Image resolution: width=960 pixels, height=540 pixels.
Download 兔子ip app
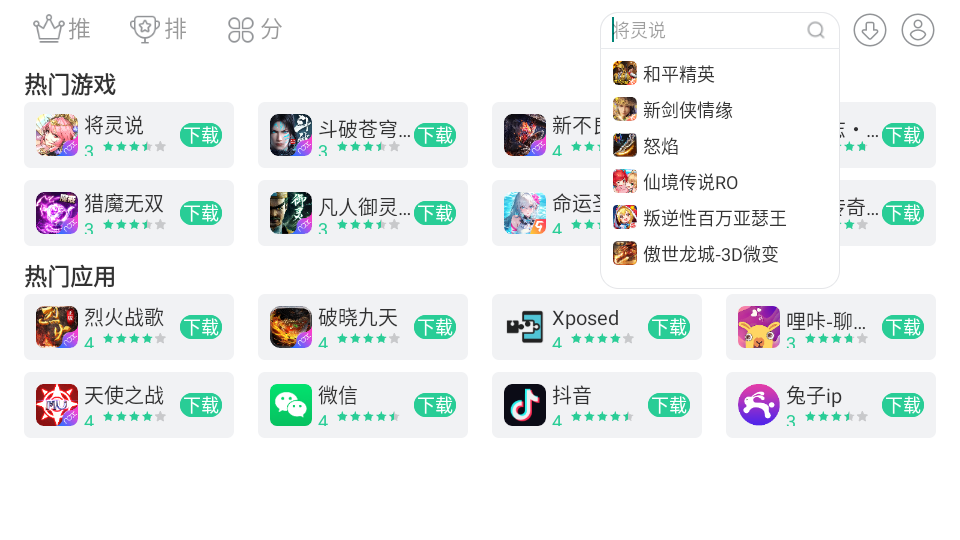[903, 405]
